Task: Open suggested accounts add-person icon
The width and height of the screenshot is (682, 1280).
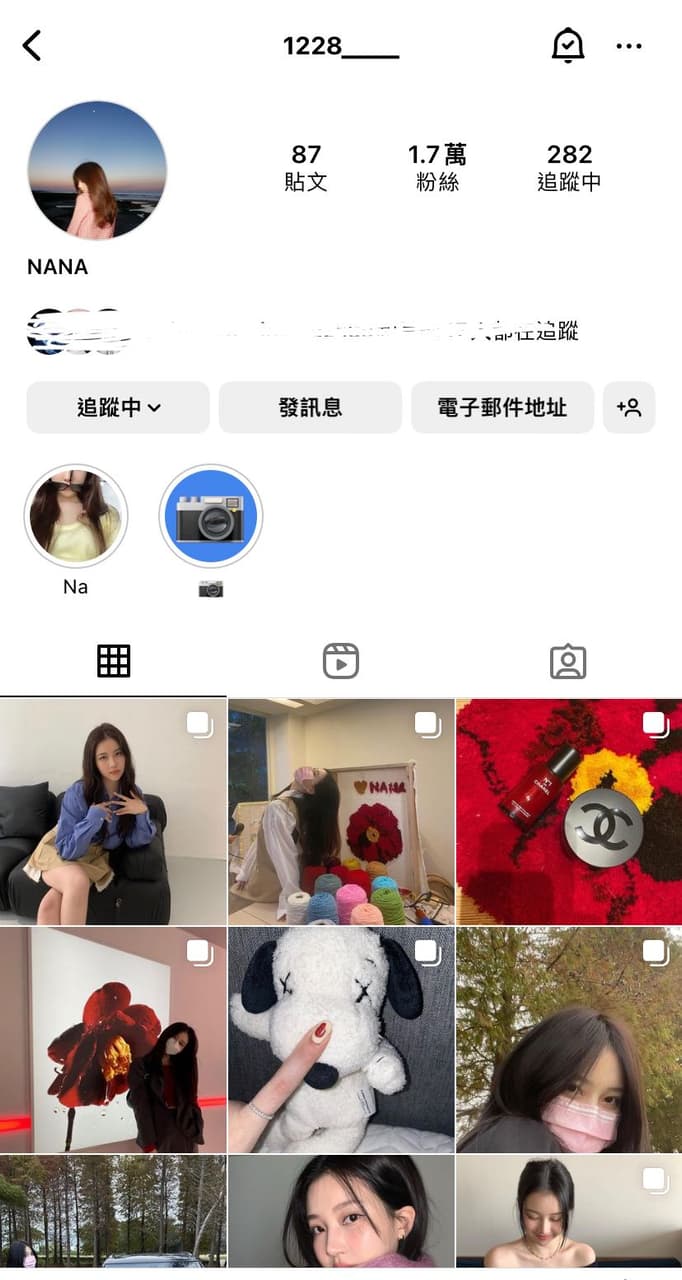Action: tap(629, 408)
